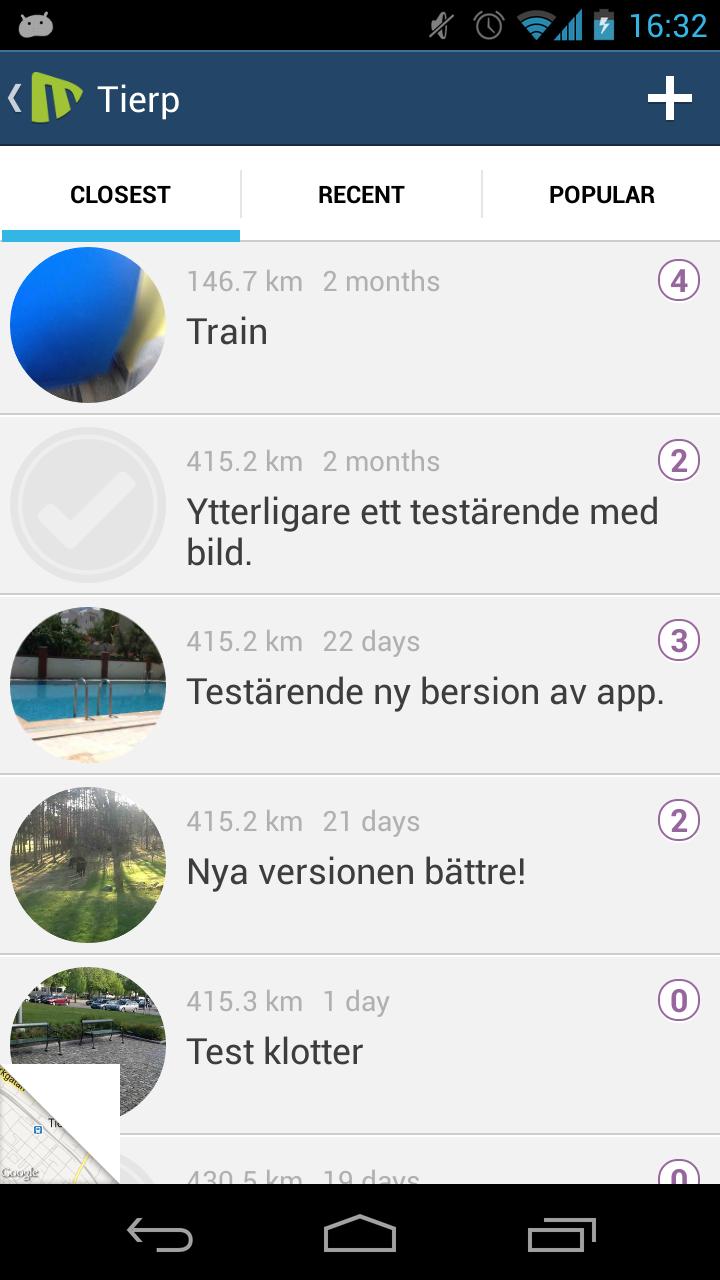This screenshot has width=720, height=1280.
Task: Switch to the POPULAR tab
Action: pyautogui.click(x=601, y=194)
